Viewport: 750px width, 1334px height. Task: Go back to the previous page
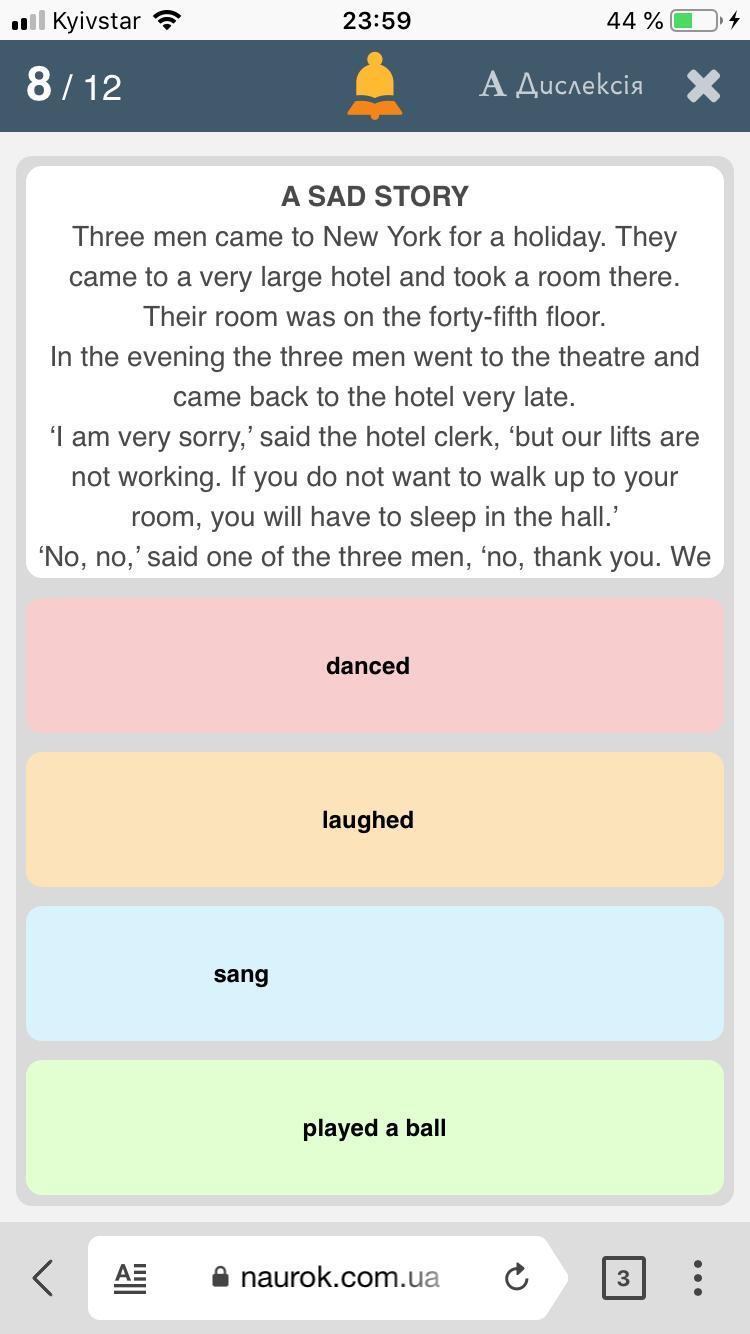tap(43, 1277)
